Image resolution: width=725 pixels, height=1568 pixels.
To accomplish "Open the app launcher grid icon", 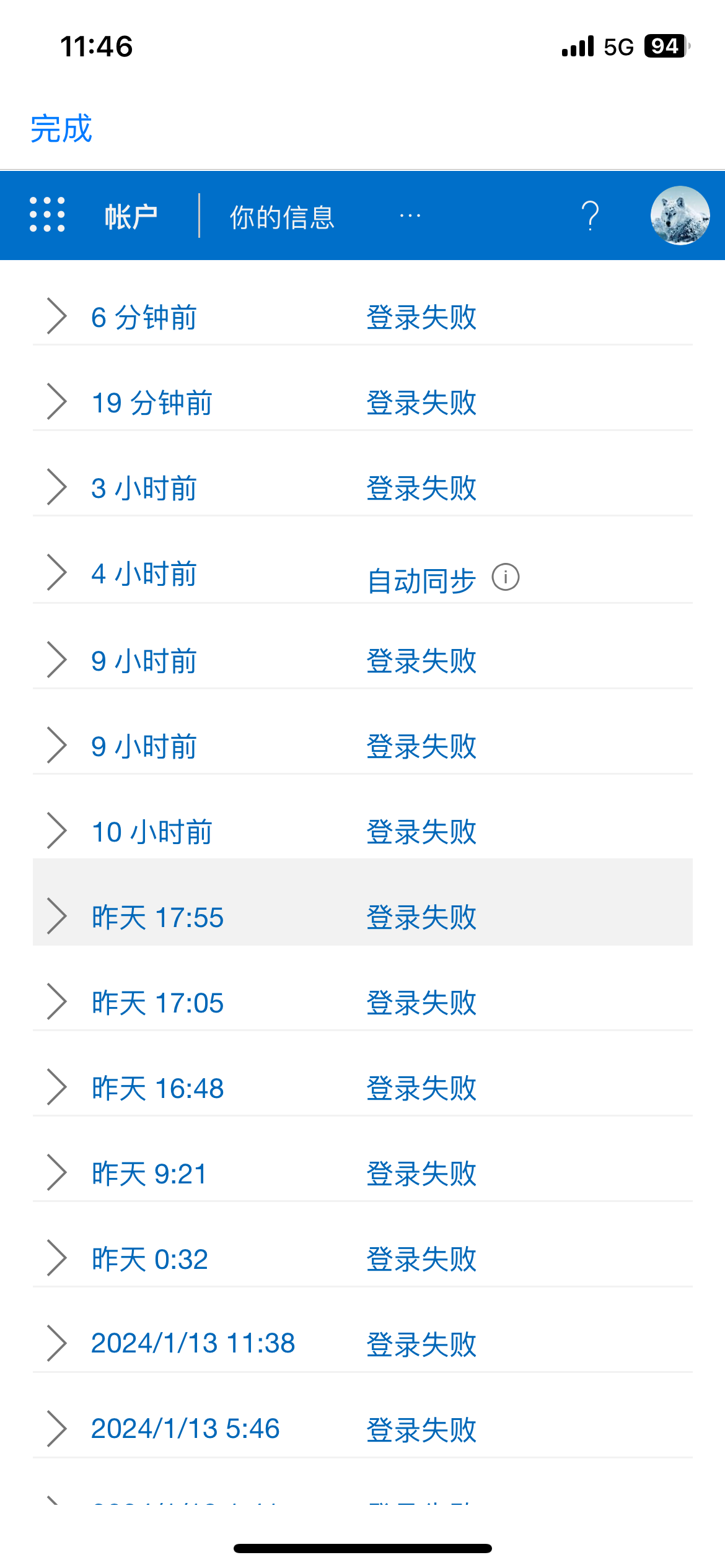I will [47, 215].
